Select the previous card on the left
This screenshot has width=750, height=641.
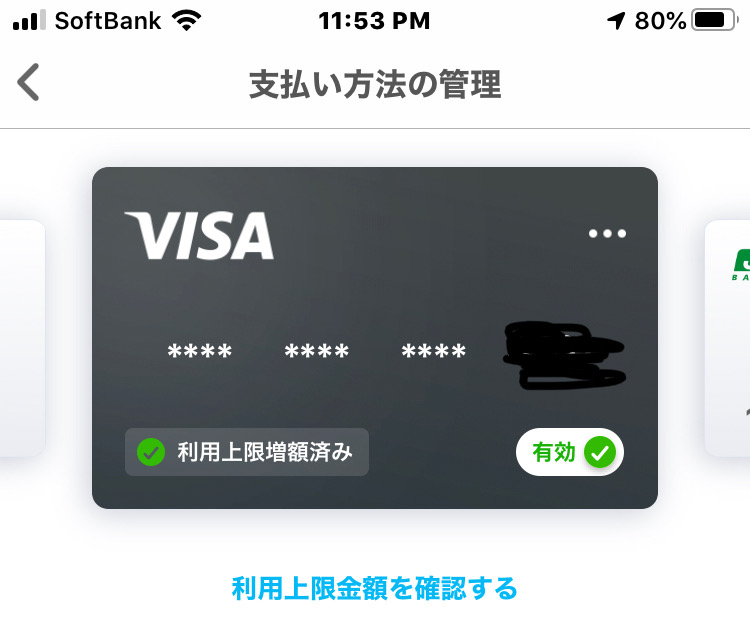(21, 338)
